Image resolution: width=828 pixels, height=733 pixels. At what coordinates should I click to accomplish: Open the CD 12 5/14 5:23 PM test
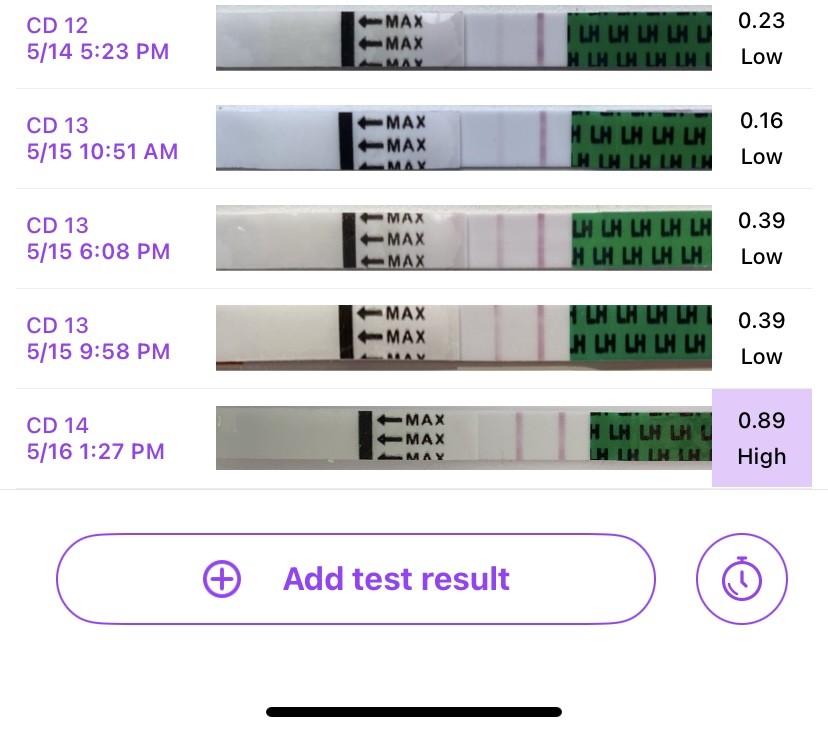tap(98, 38)
